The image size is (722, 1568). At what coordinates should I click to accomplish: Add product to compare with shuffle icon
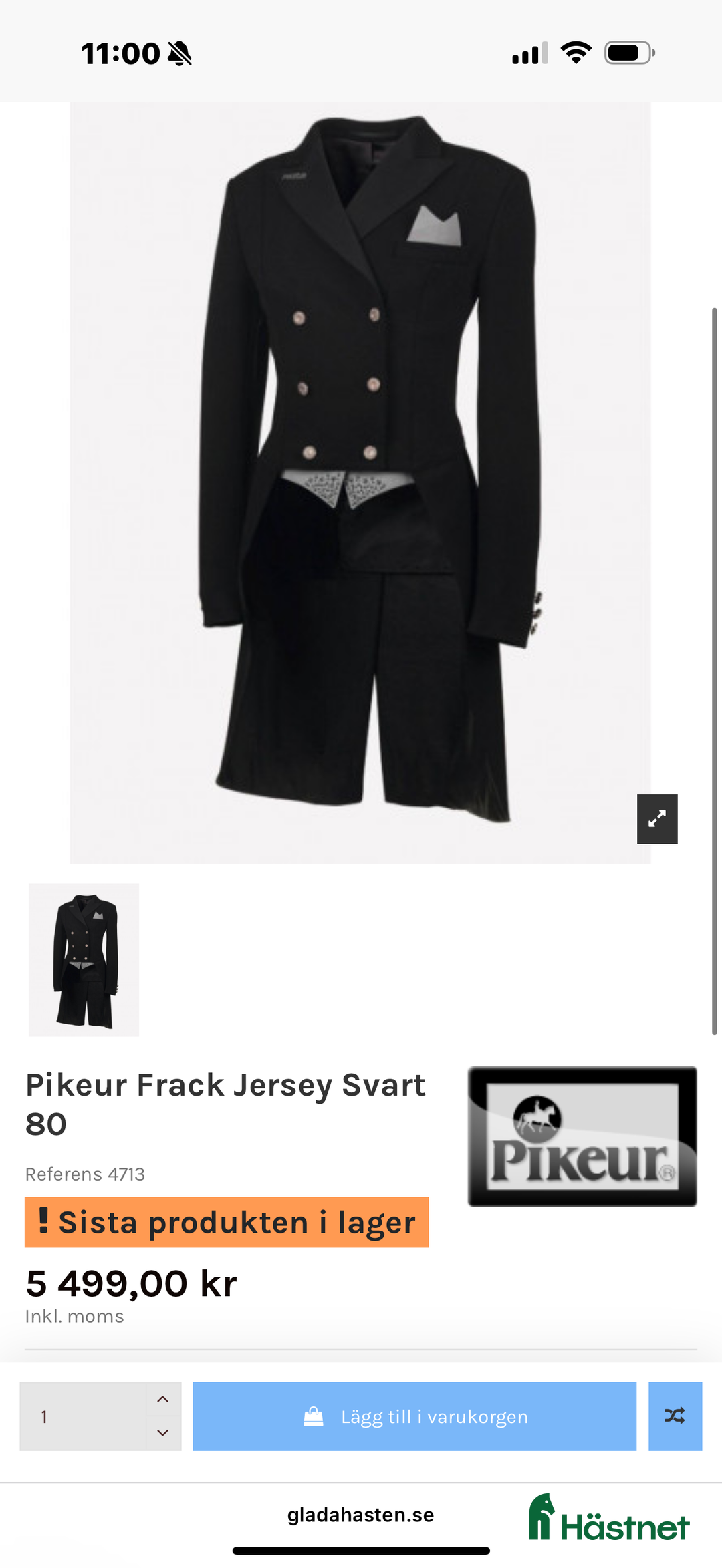675,1416
